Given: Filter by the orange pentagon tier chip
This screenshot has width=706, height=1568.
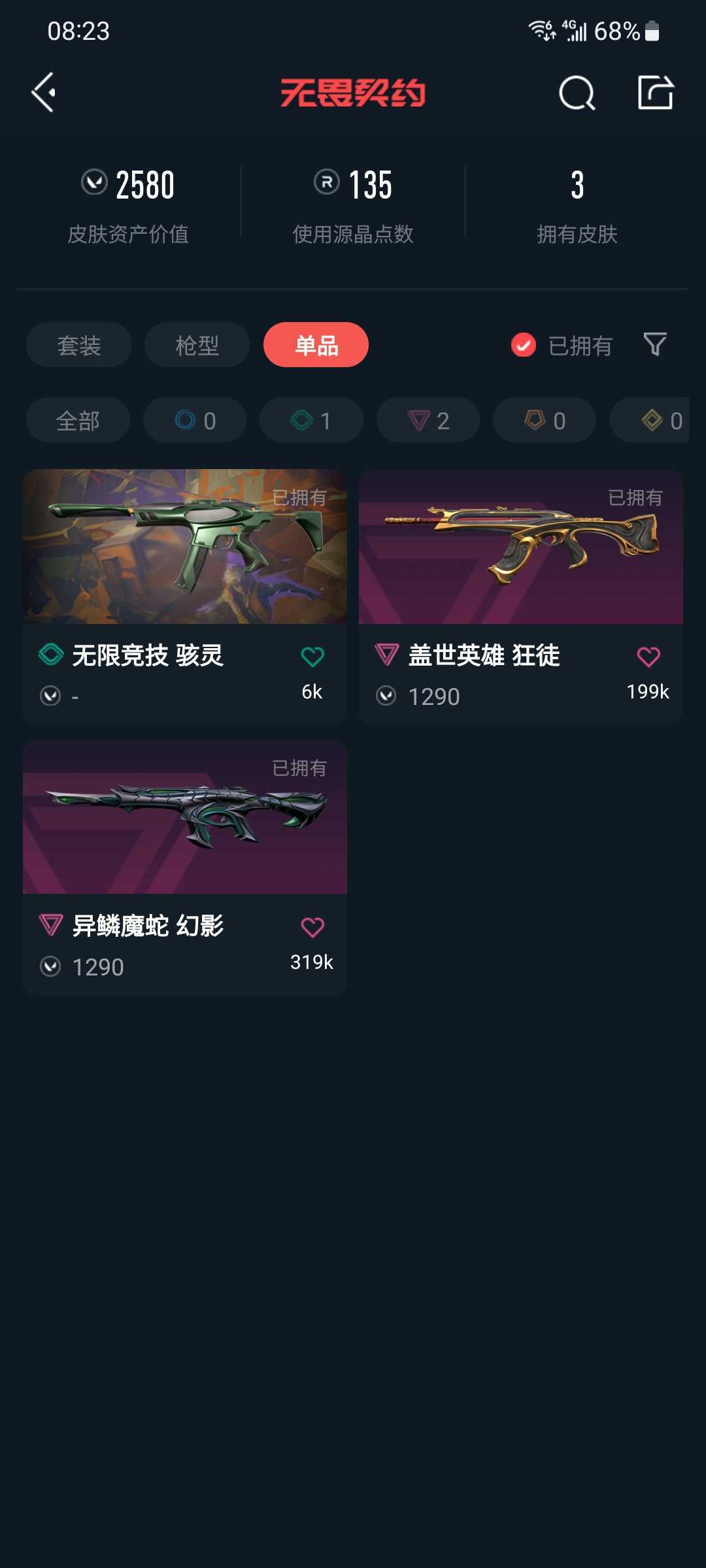Looking at the screenshot, I should click(x=545, y=420).
